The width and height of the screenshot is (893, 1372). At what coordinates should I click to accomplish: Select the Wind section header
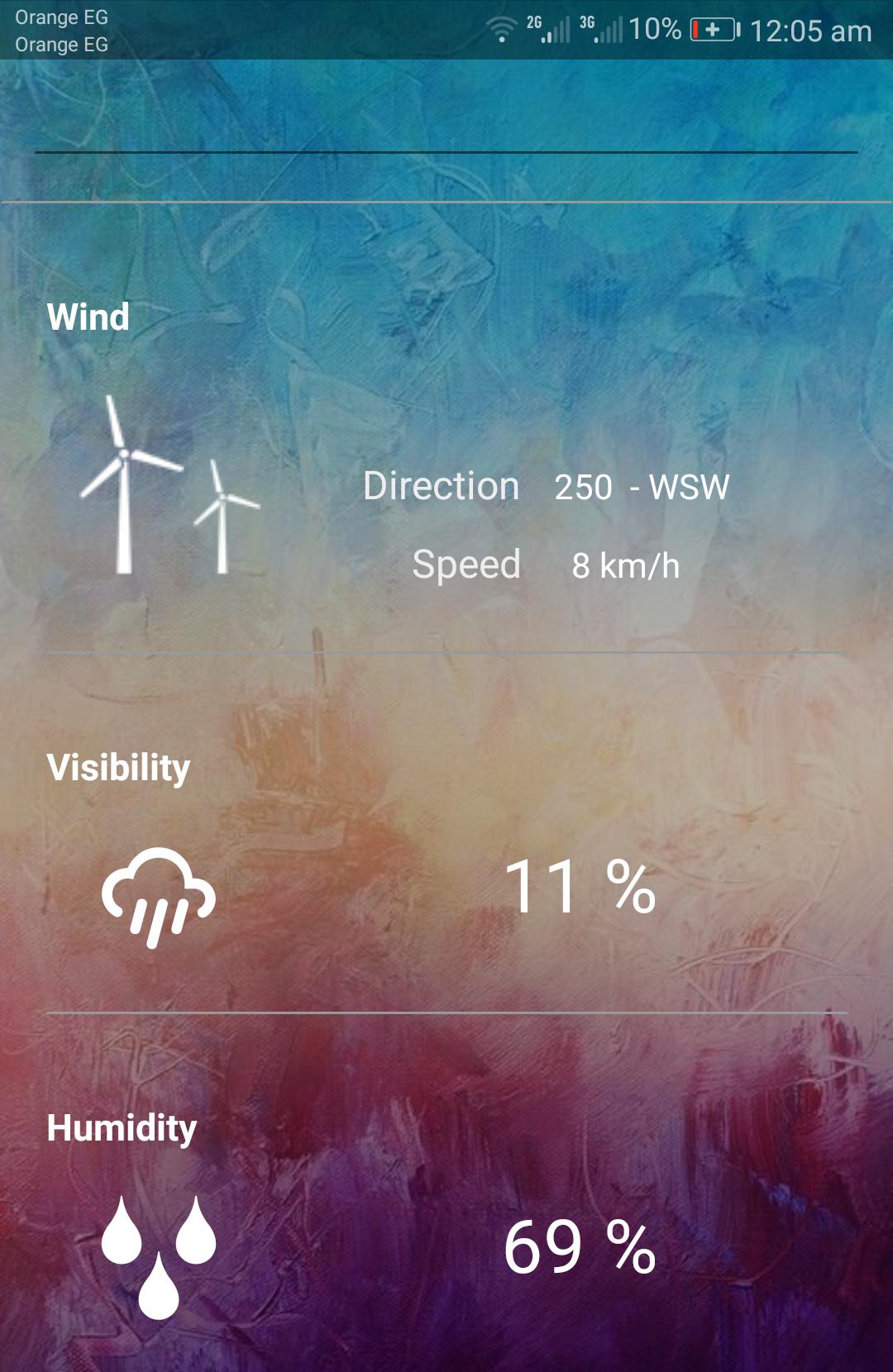tap(88, 317)
